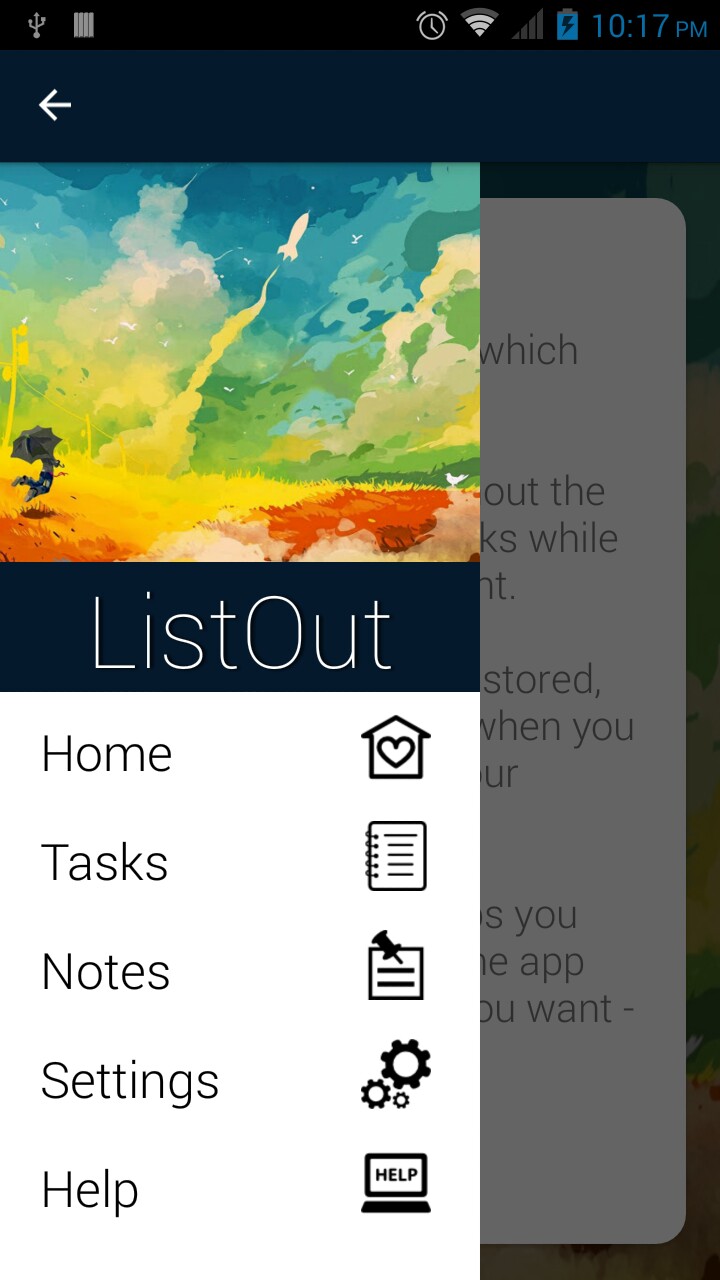Tap the back arrow in the top bar
This screenshot has width=720, height=1280.
(55, 105)
